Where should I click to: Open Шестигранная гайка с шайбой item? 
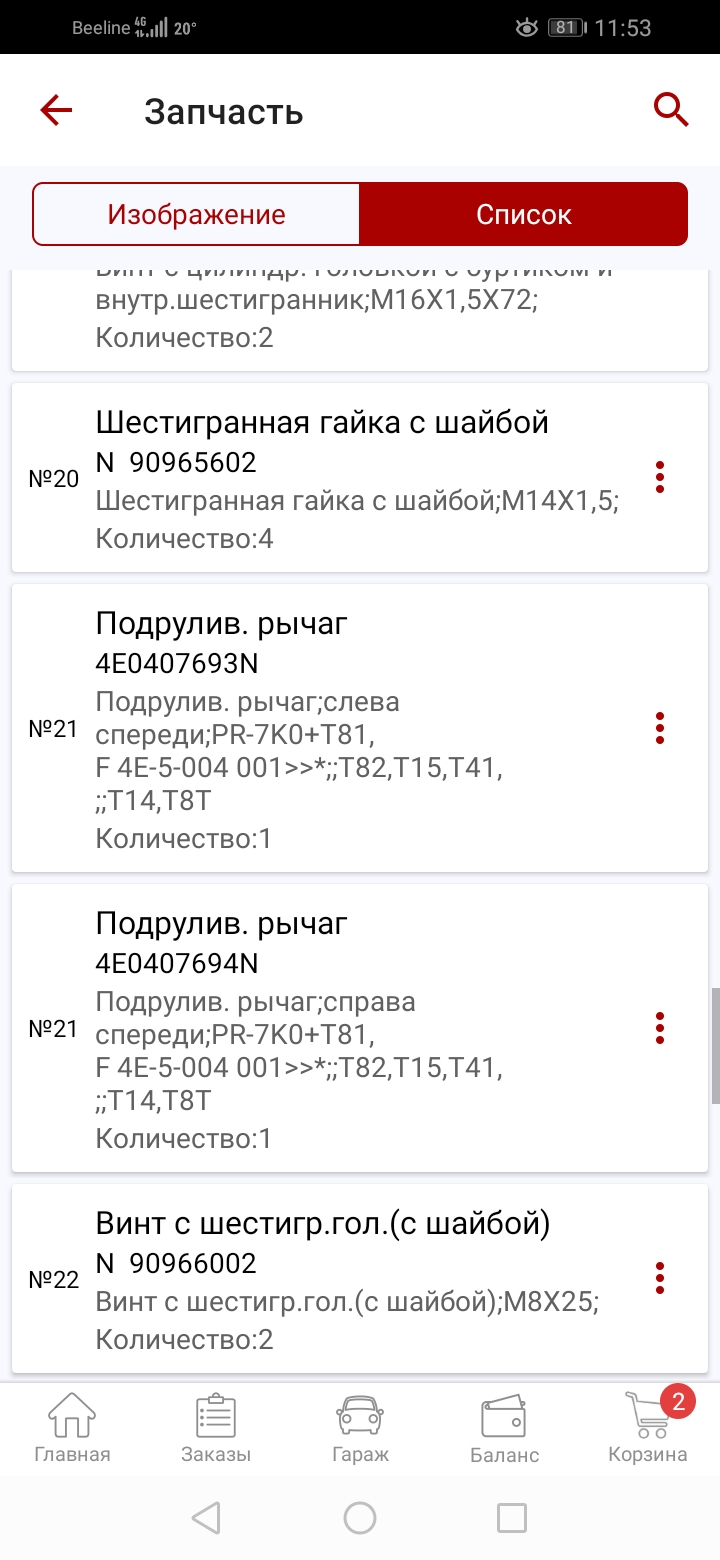click(322, 423)
